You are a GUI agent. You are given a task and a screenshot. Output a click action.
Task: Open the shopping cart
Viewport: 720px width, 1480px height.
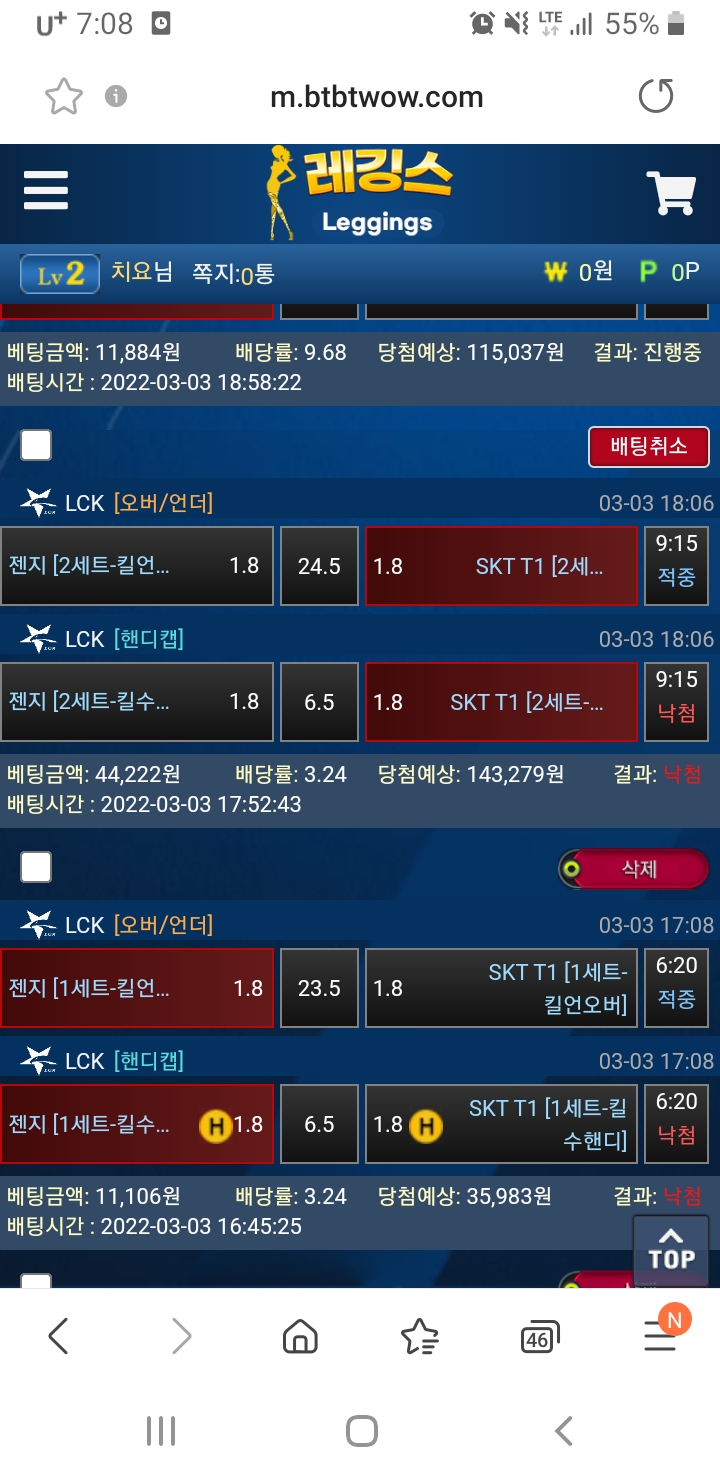pos(671,192)
